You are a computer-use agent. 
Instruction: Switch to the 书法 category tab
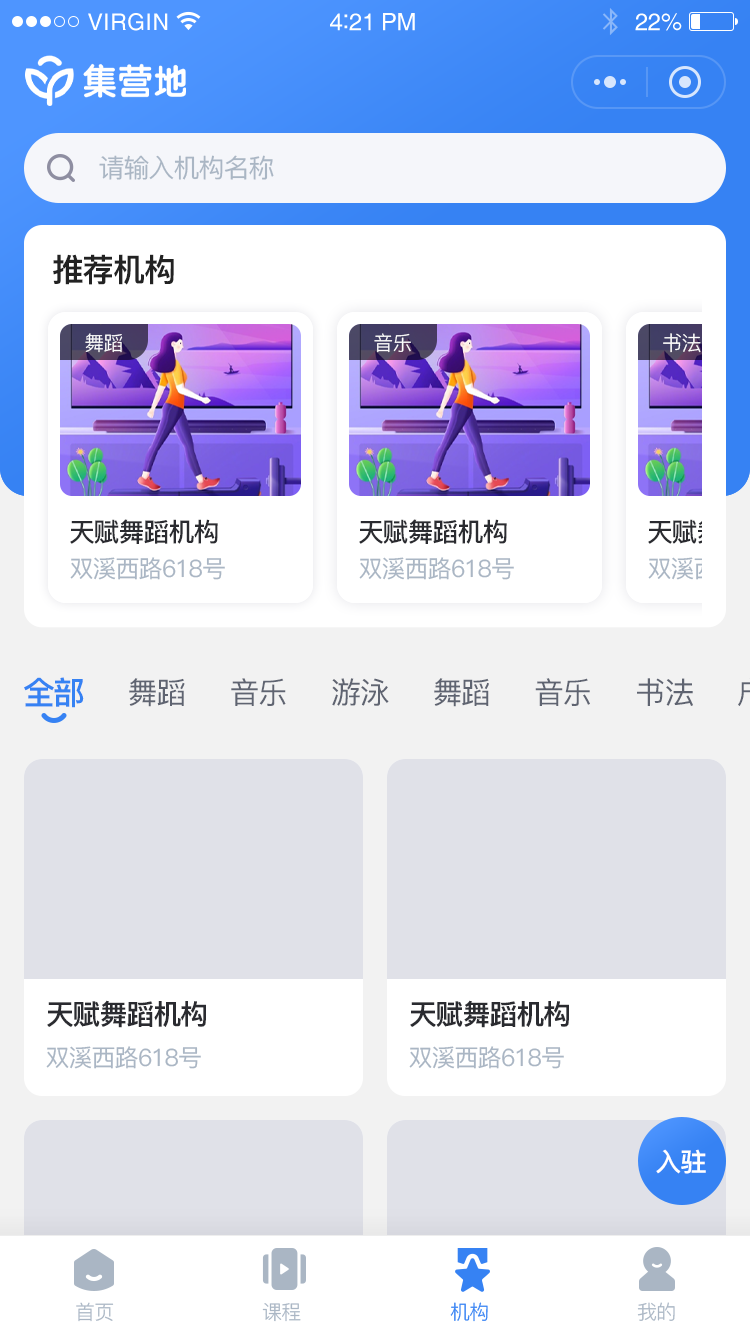pyautogui.click(x=665, y=693)
